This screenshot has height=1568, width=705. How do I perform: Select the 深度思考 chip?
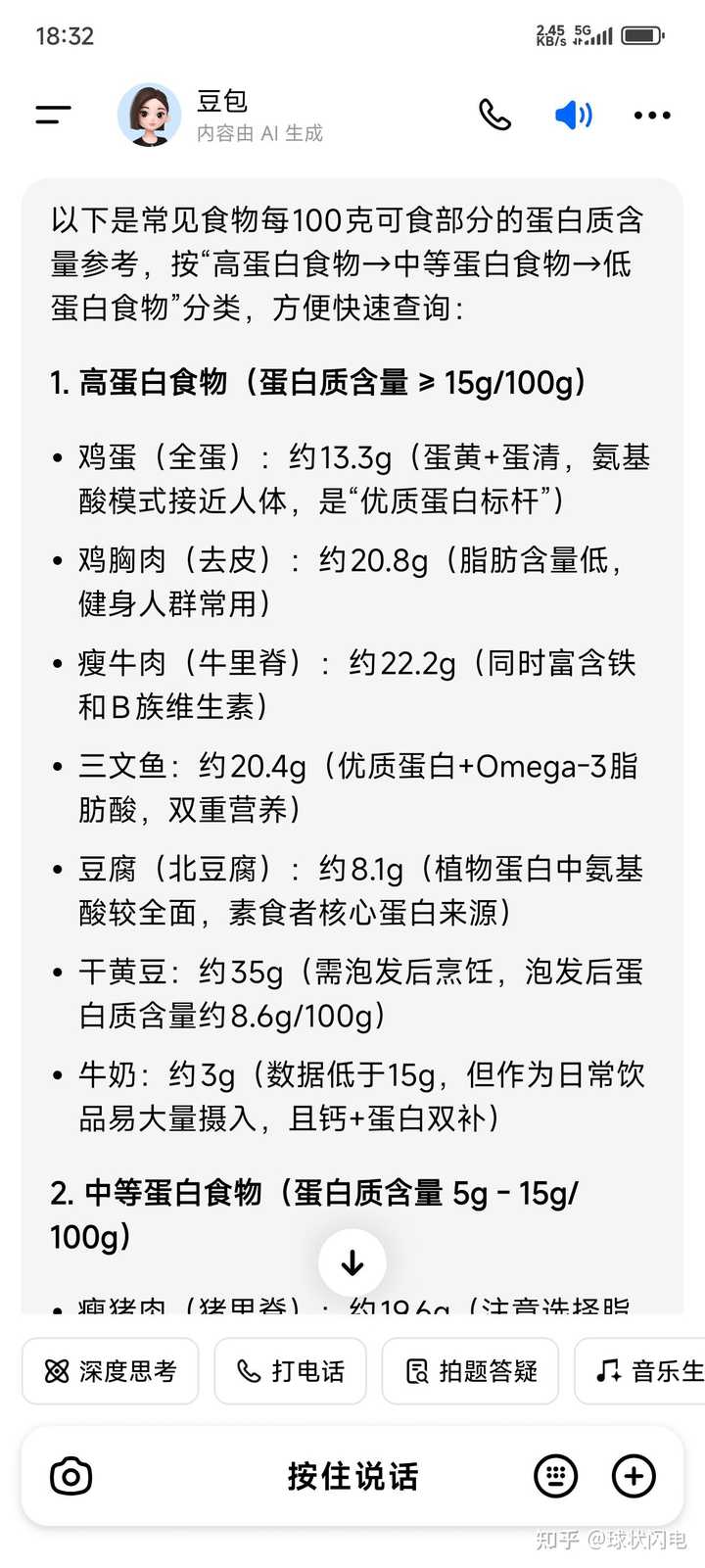tap(111, 1371)
